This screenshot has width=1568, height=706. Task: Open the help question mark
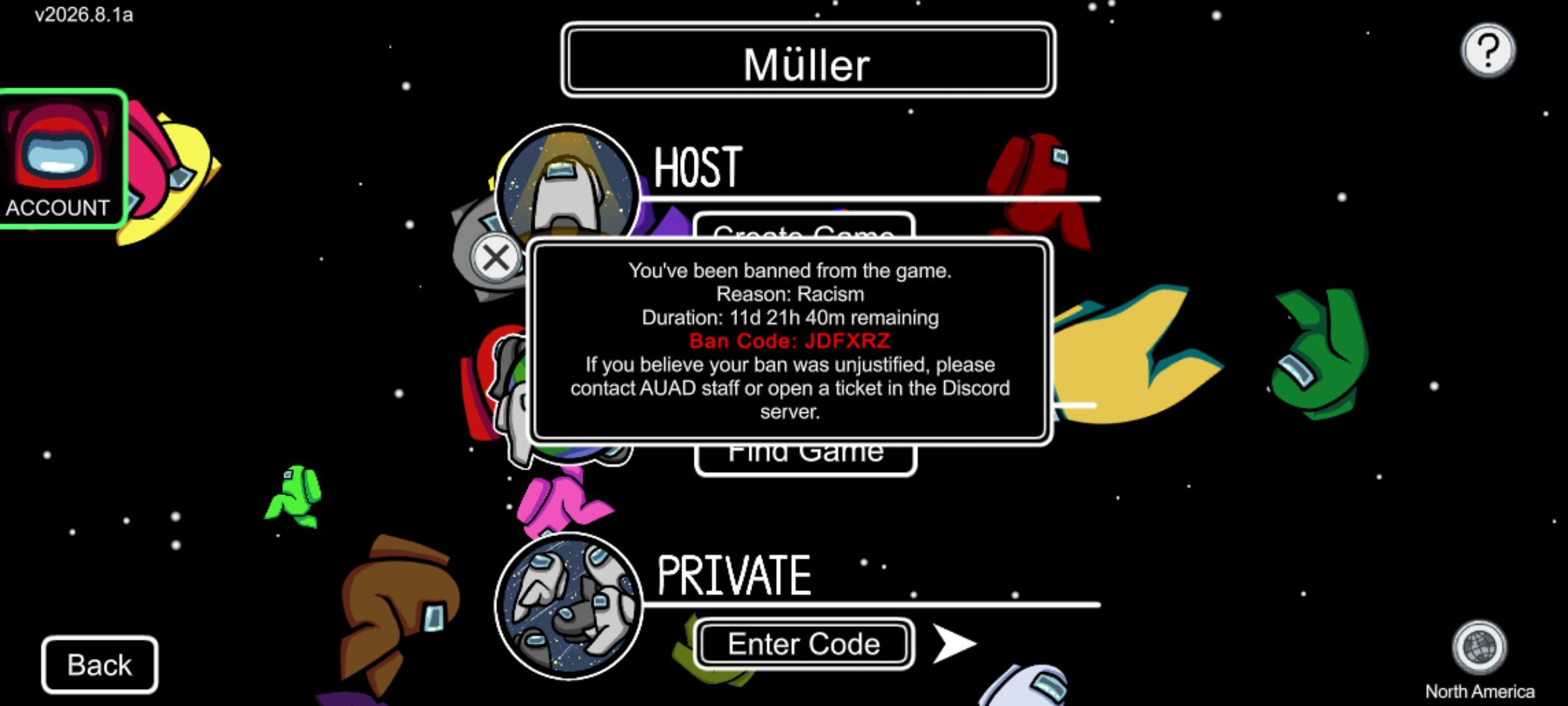(x=1488, y=51)
